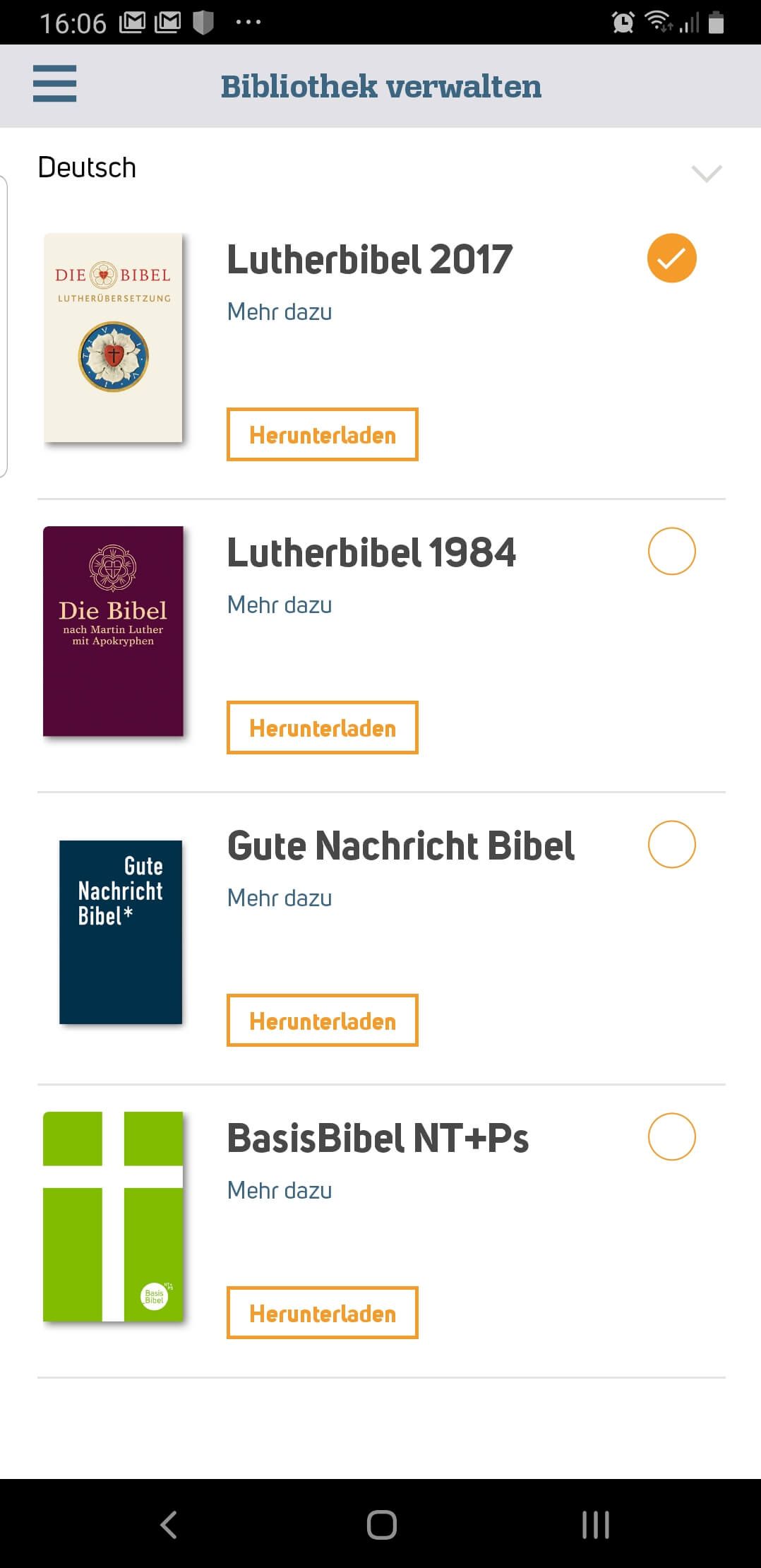
Task: Deselect the Lutherbibel 2017 radio button
Action: click(671, 258)
